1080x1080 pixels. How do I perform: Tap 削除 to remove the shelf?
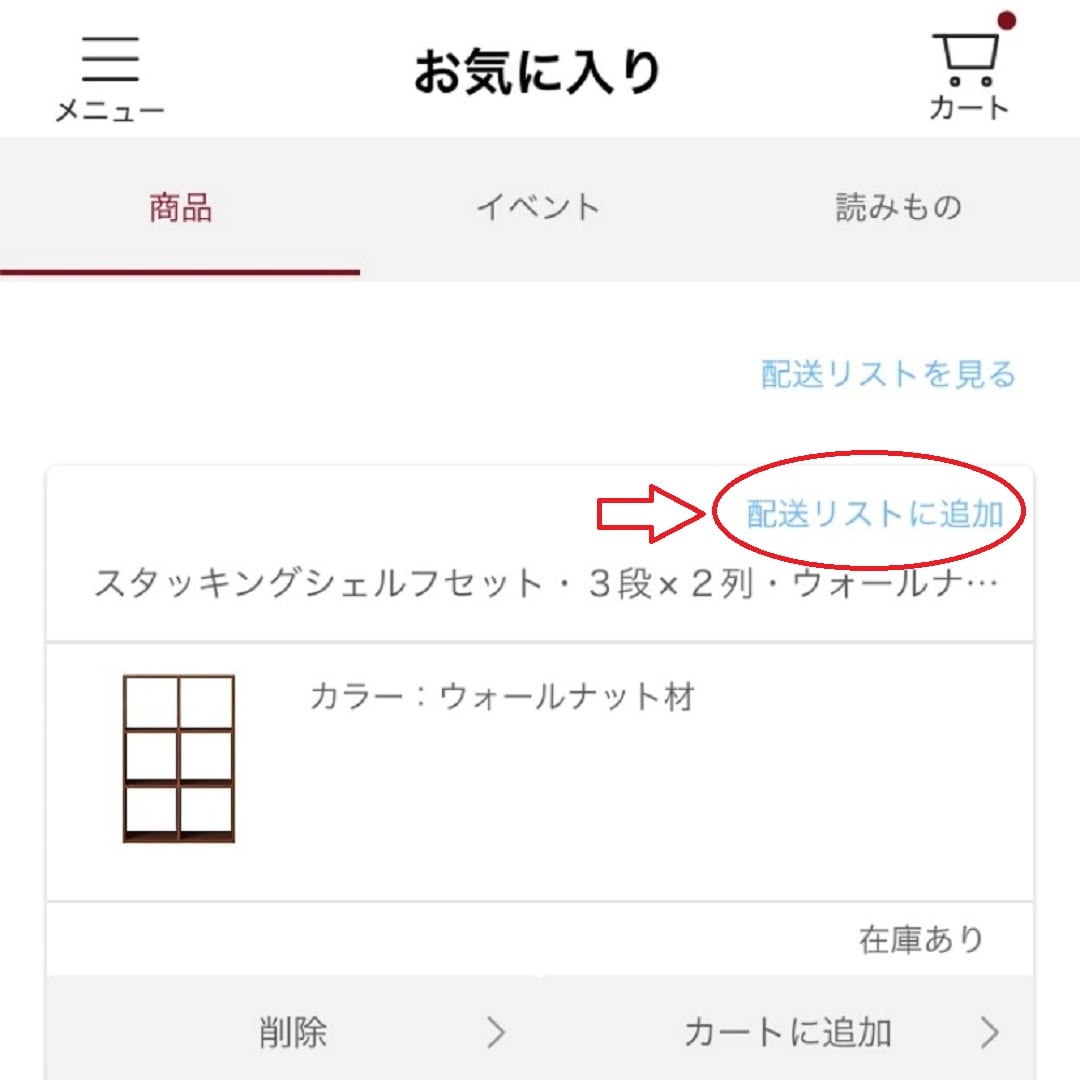[x=292, y=1032]
